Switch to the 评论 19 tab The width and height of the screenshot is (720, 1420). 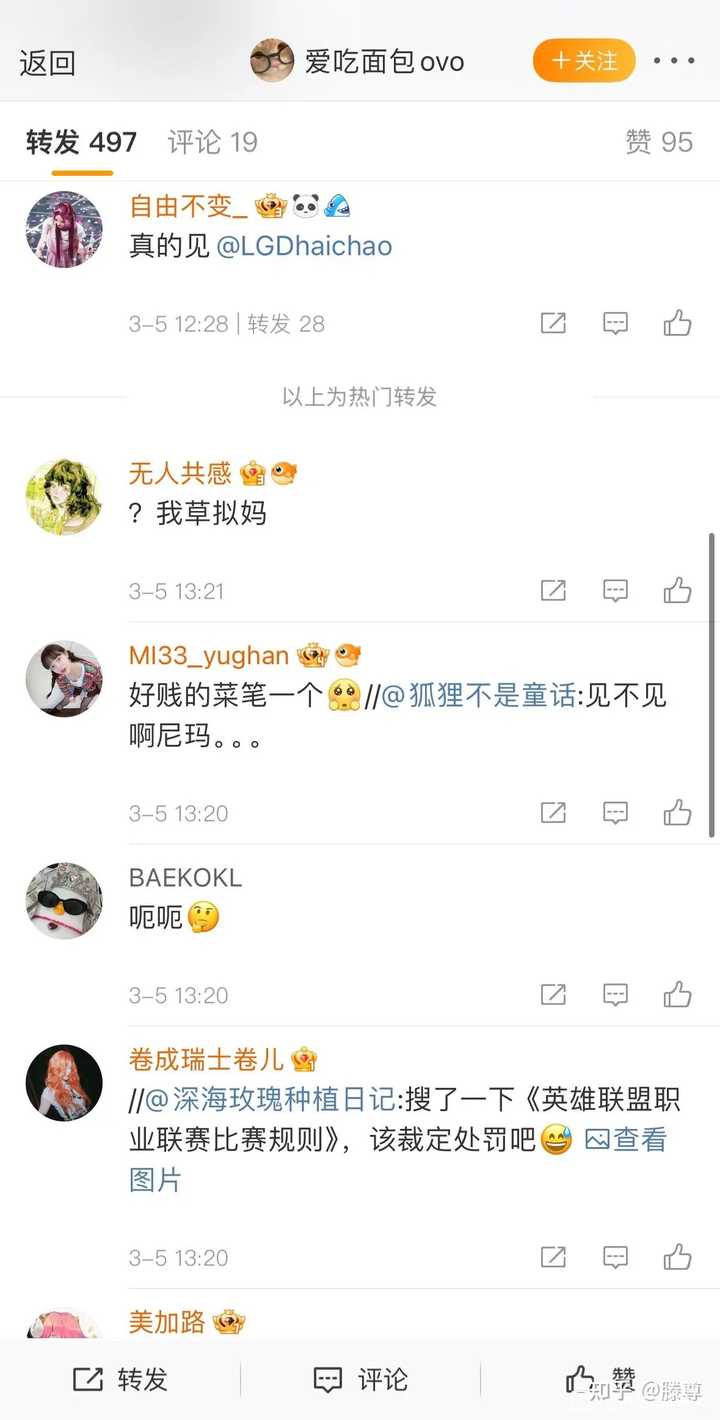[x=211, y=142]
